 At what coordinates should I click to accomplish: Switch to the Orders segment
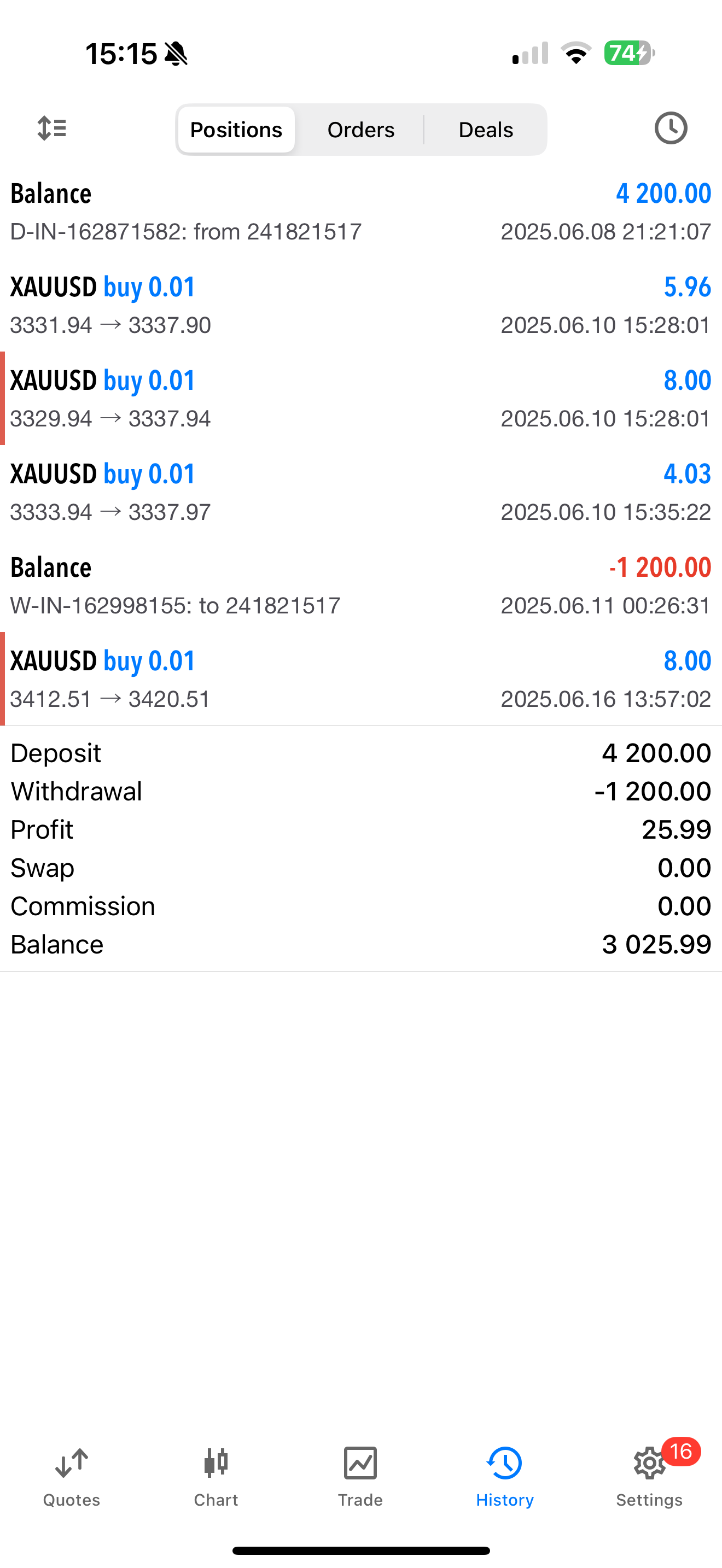[x=361, y=130]
